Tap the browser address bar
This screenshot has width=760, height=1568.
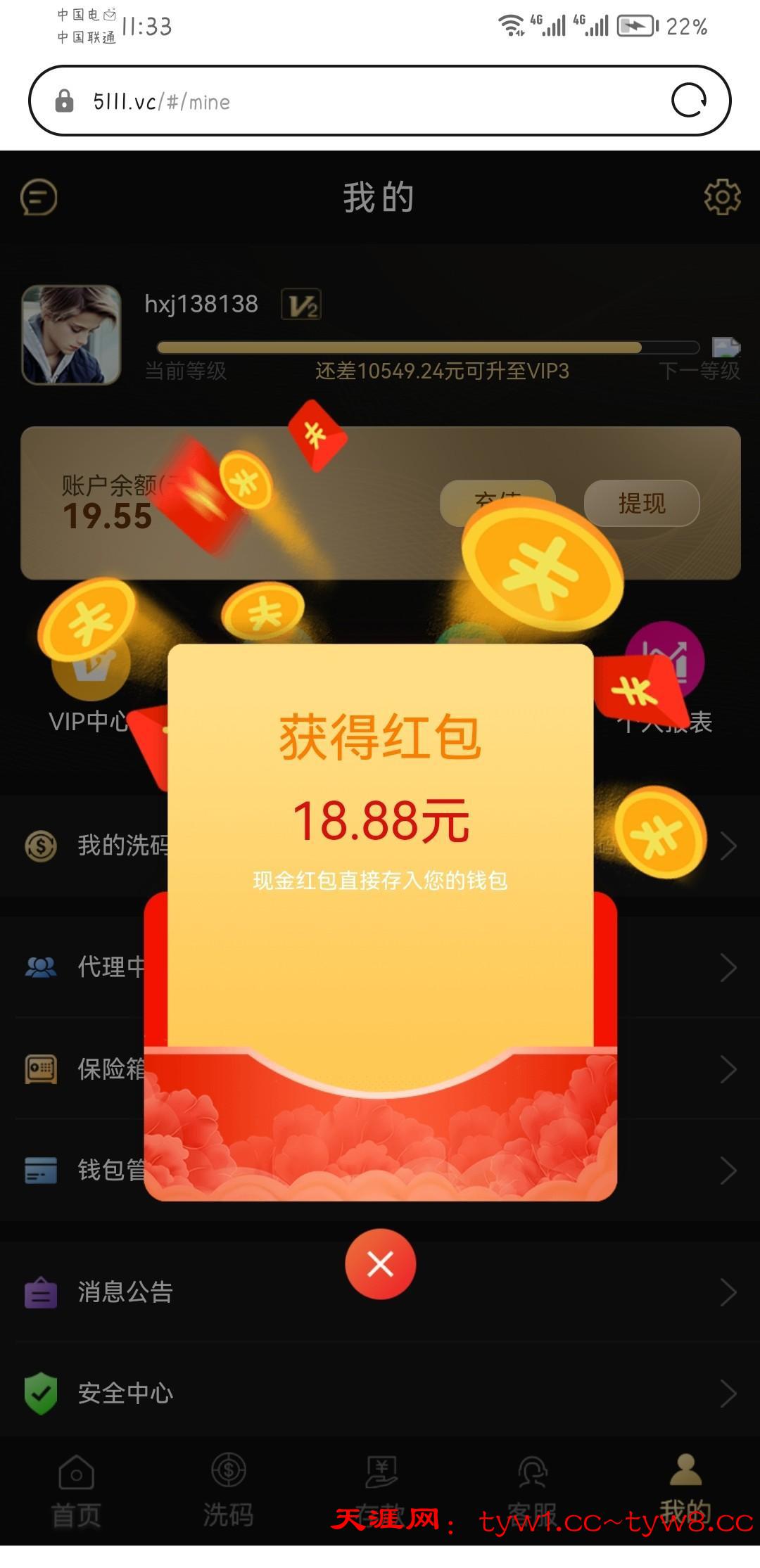point(352,101)
